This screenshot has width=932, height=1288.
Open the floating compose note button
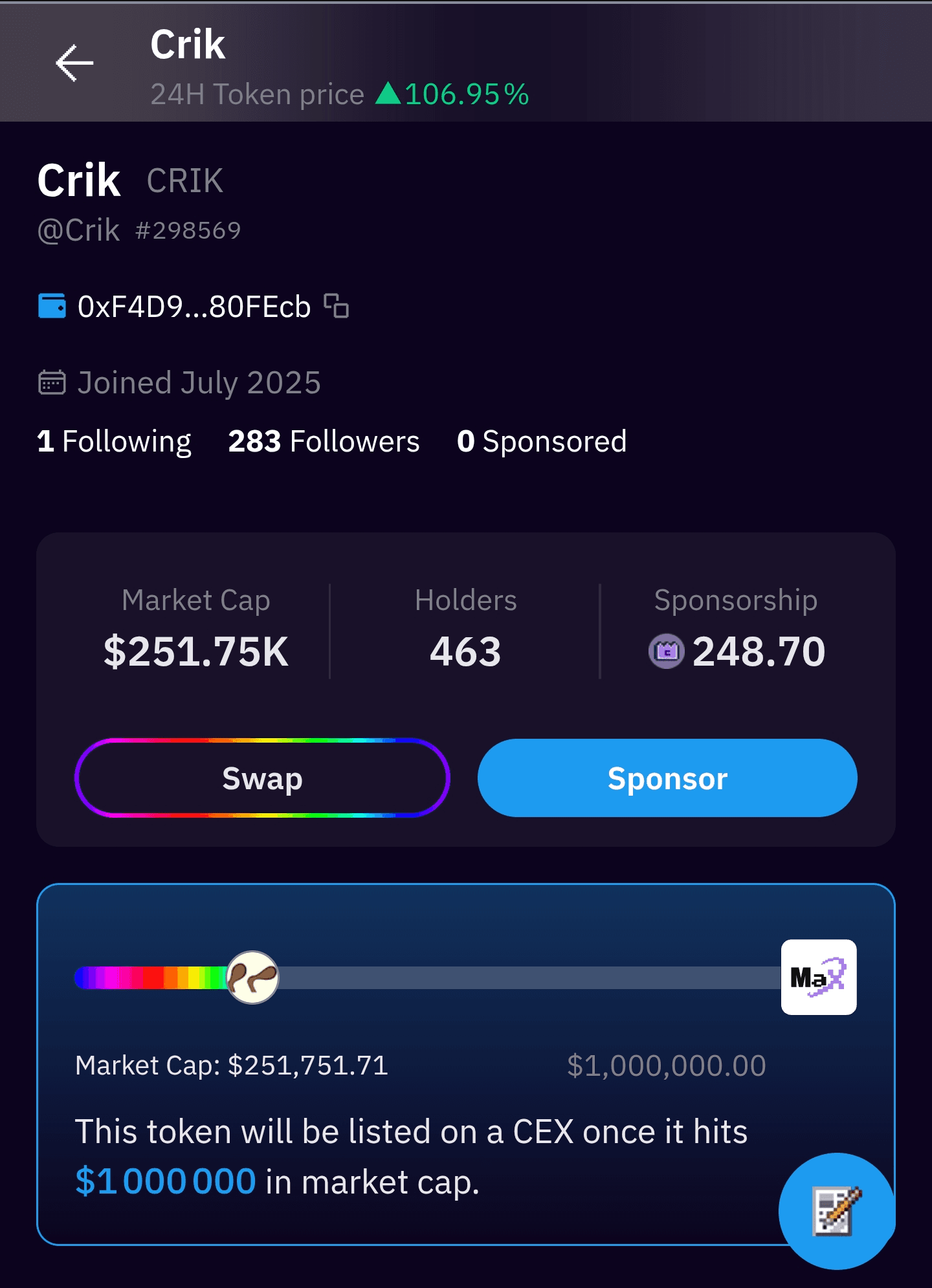coord(837,1210)
